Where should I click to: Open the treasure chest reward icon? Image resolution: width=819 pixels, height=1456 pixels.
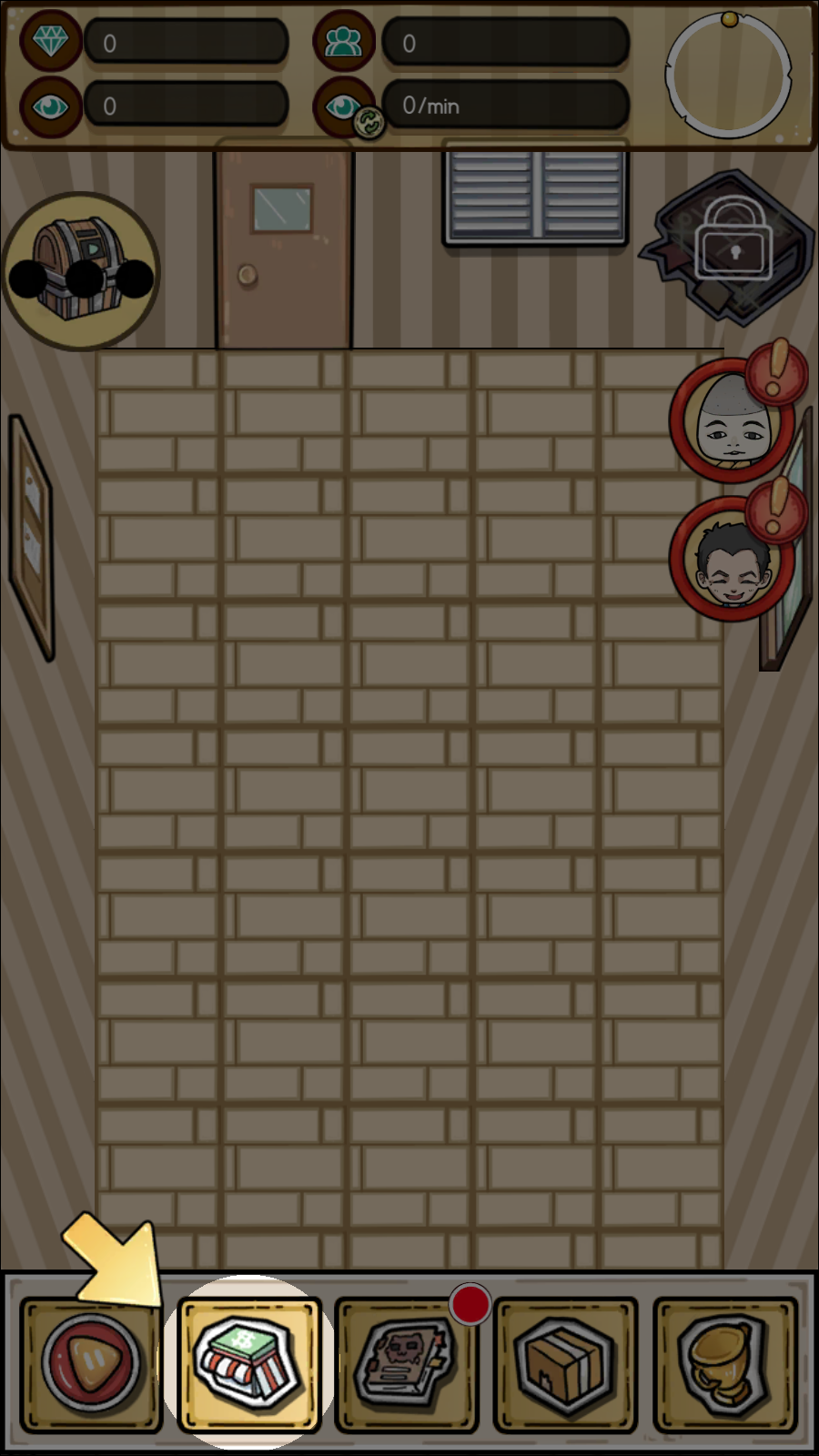[x=80, y=270]
